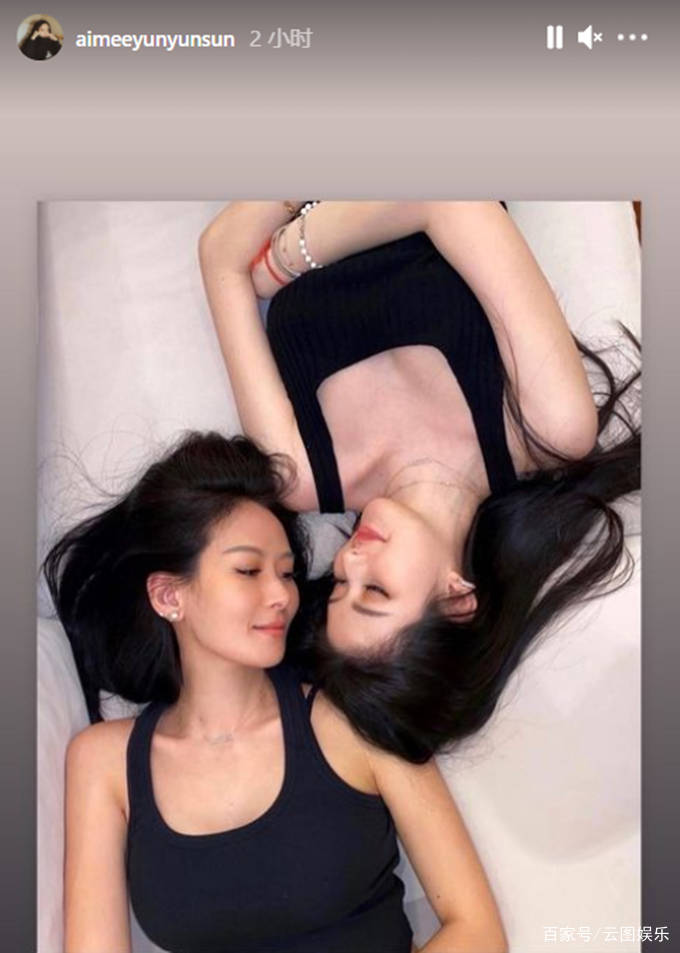The height and width of the screenshot is (953, 680).
Task: Open the three-dot more options menu
Action: click(632, 38)
